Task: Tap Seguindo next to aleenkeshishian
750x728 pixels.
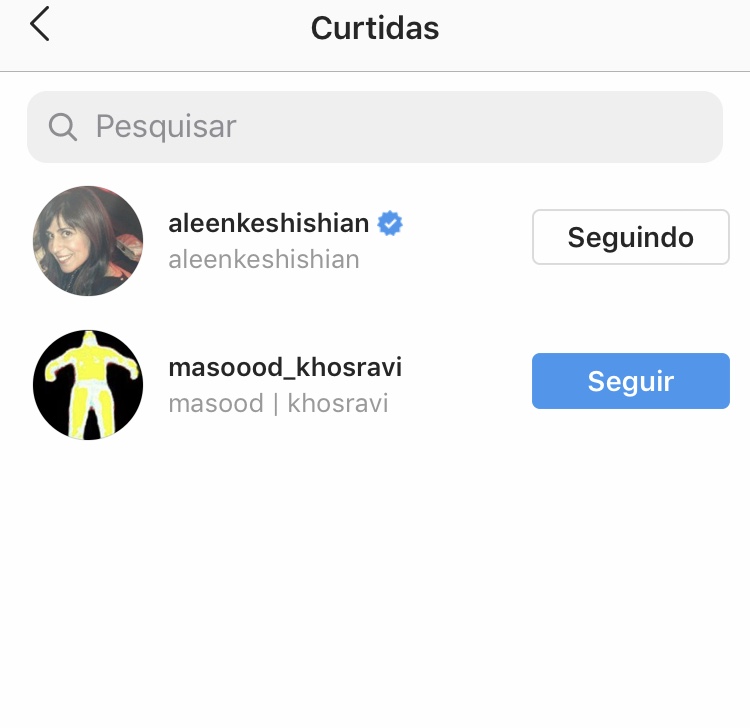Action: coord(630,237)
